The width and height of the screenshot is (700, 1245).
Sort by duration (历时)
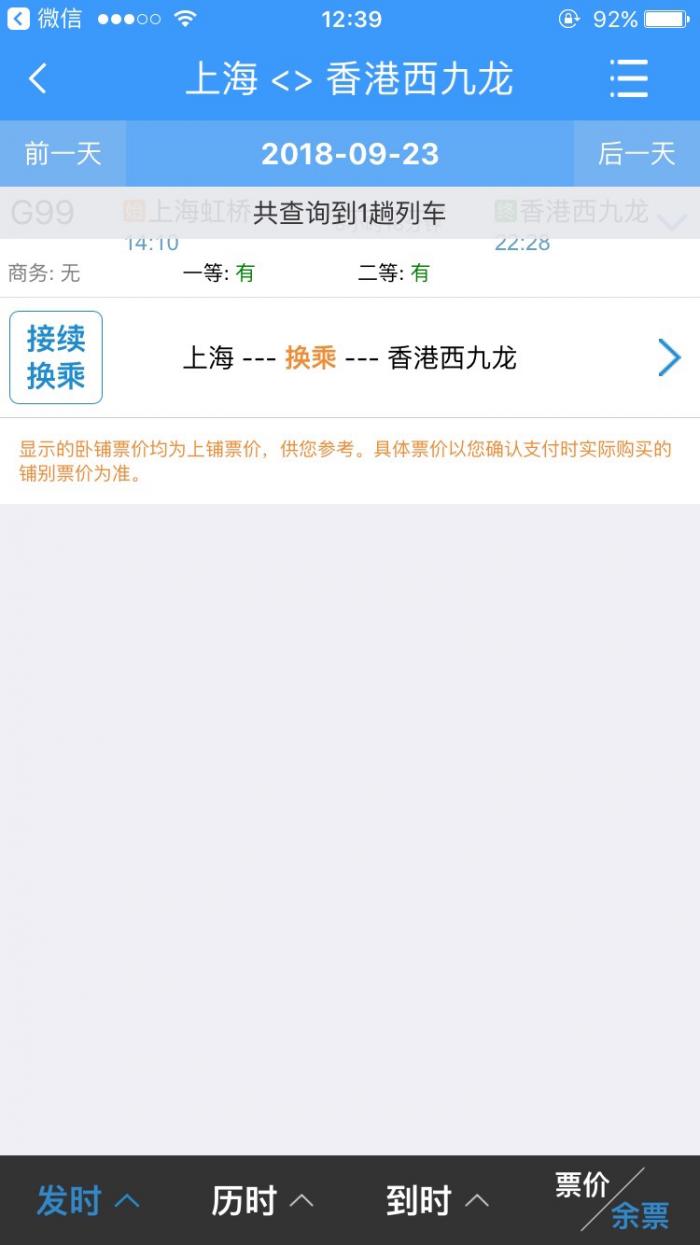click(262, 1200)
